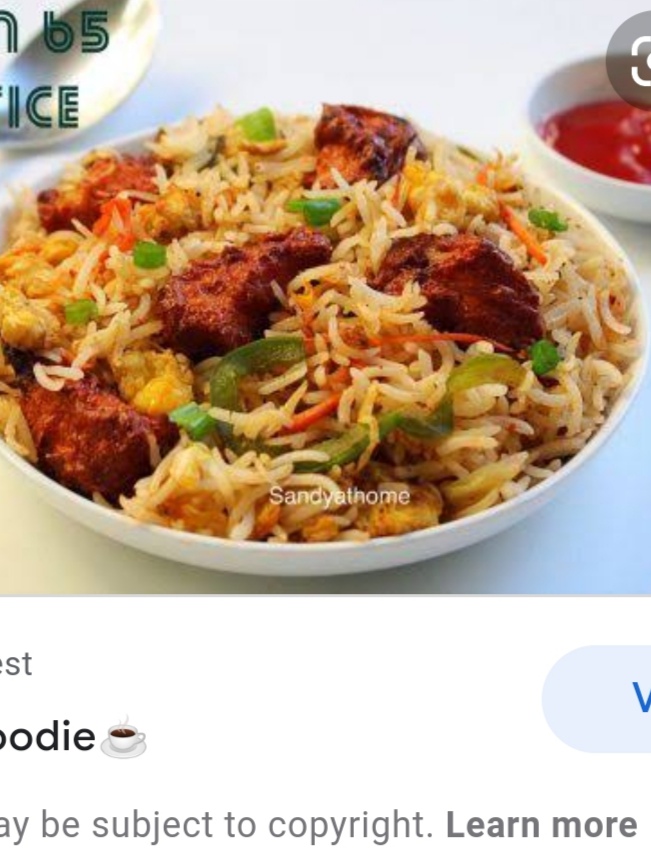Open the Learn more copyright link
Image resolution: width=651 pixels, height=868 pixels.
[x=541, y=825]
